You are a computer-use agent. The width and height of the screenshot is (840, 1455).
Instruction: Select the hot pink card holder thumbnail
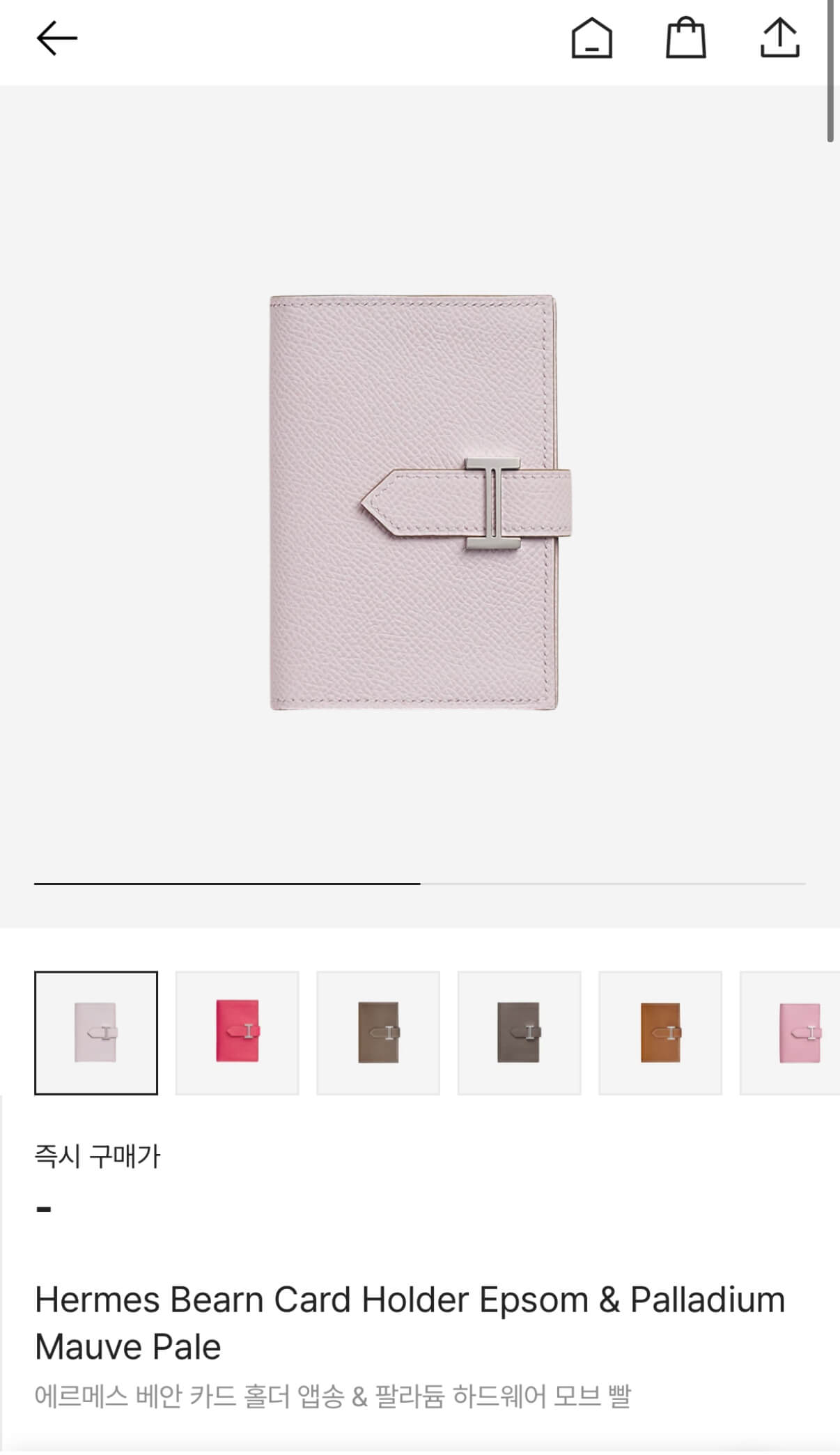[x=238, y=1033]
